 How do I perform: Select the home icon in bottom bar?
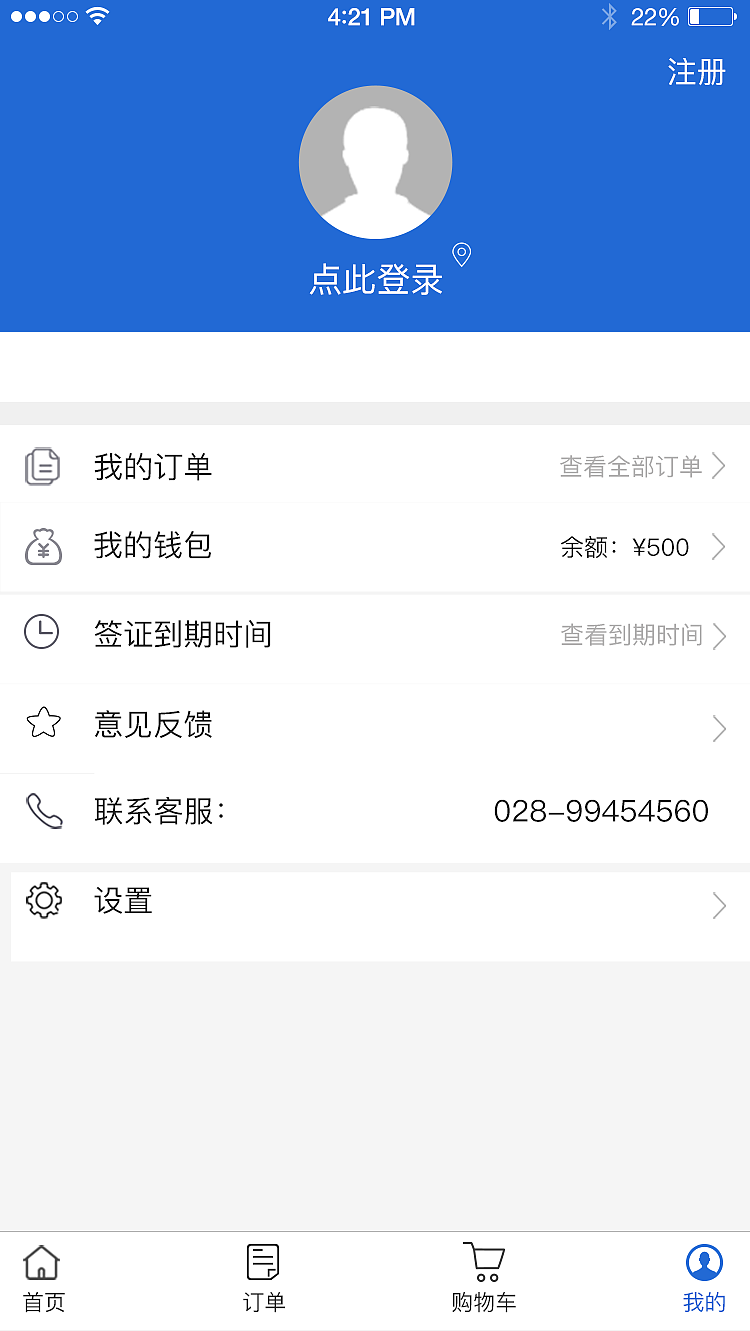41,1262
